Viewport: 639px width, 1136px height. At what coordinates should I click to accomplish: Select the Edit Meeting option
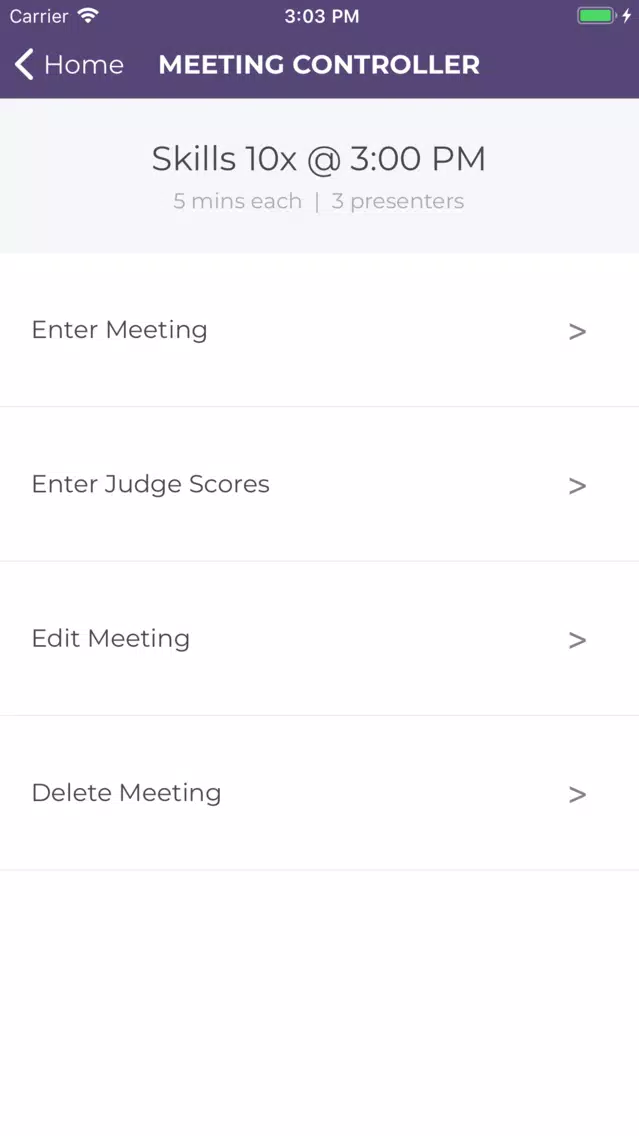(320, 638)
